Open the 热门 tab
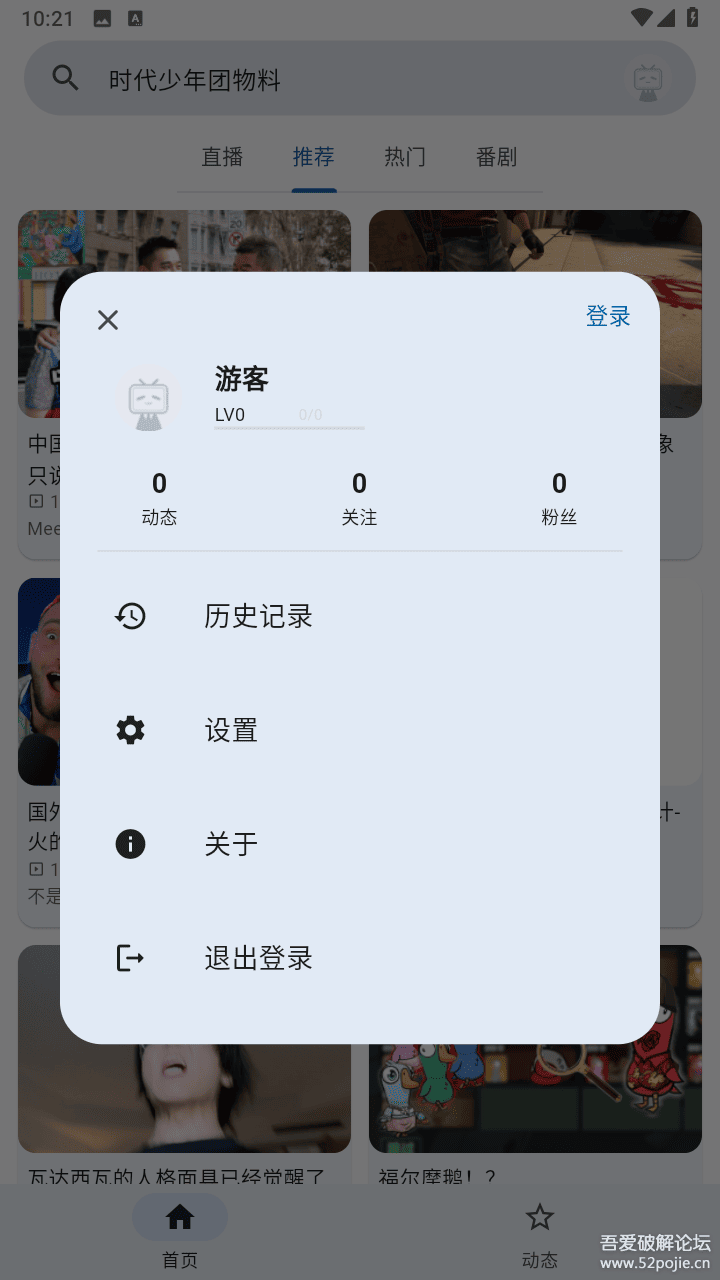 (405, 157)
